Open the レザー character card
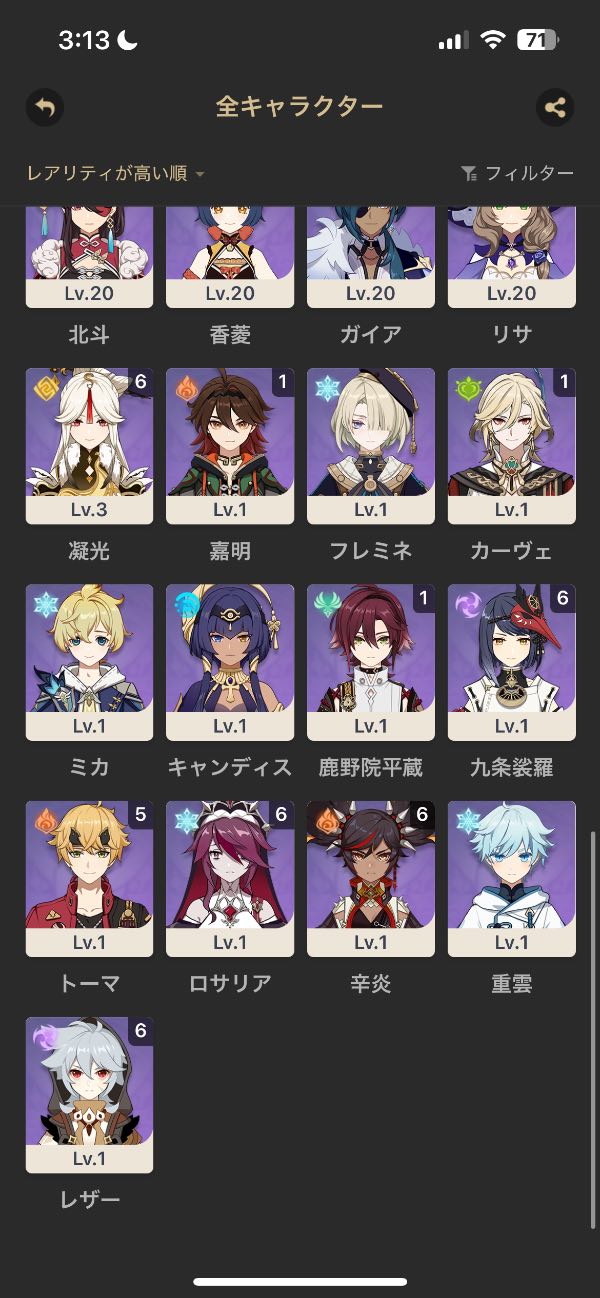Image resolution: width=600 pixels, height=1298 pixels. [x=89, y=1094]
